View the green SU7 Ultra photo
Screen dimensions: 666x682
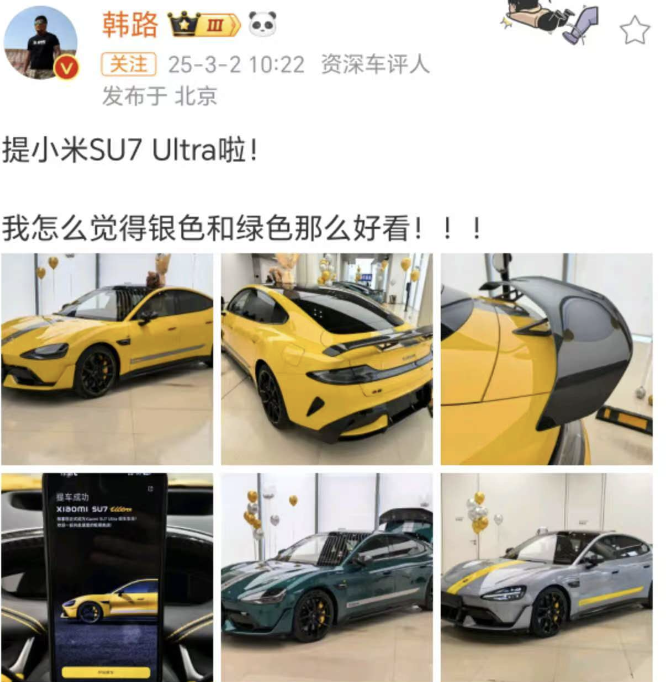coord(327,577)
